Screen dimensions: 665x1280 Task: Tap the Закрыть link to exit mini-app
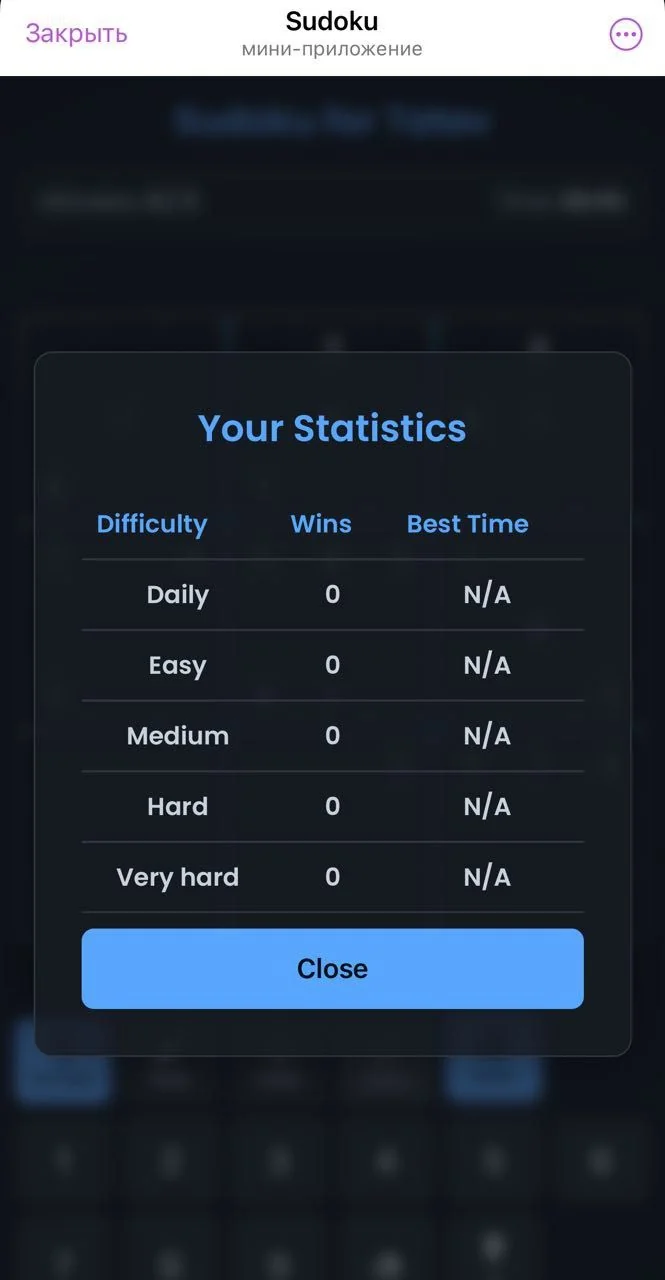click(x=77, y=33)
